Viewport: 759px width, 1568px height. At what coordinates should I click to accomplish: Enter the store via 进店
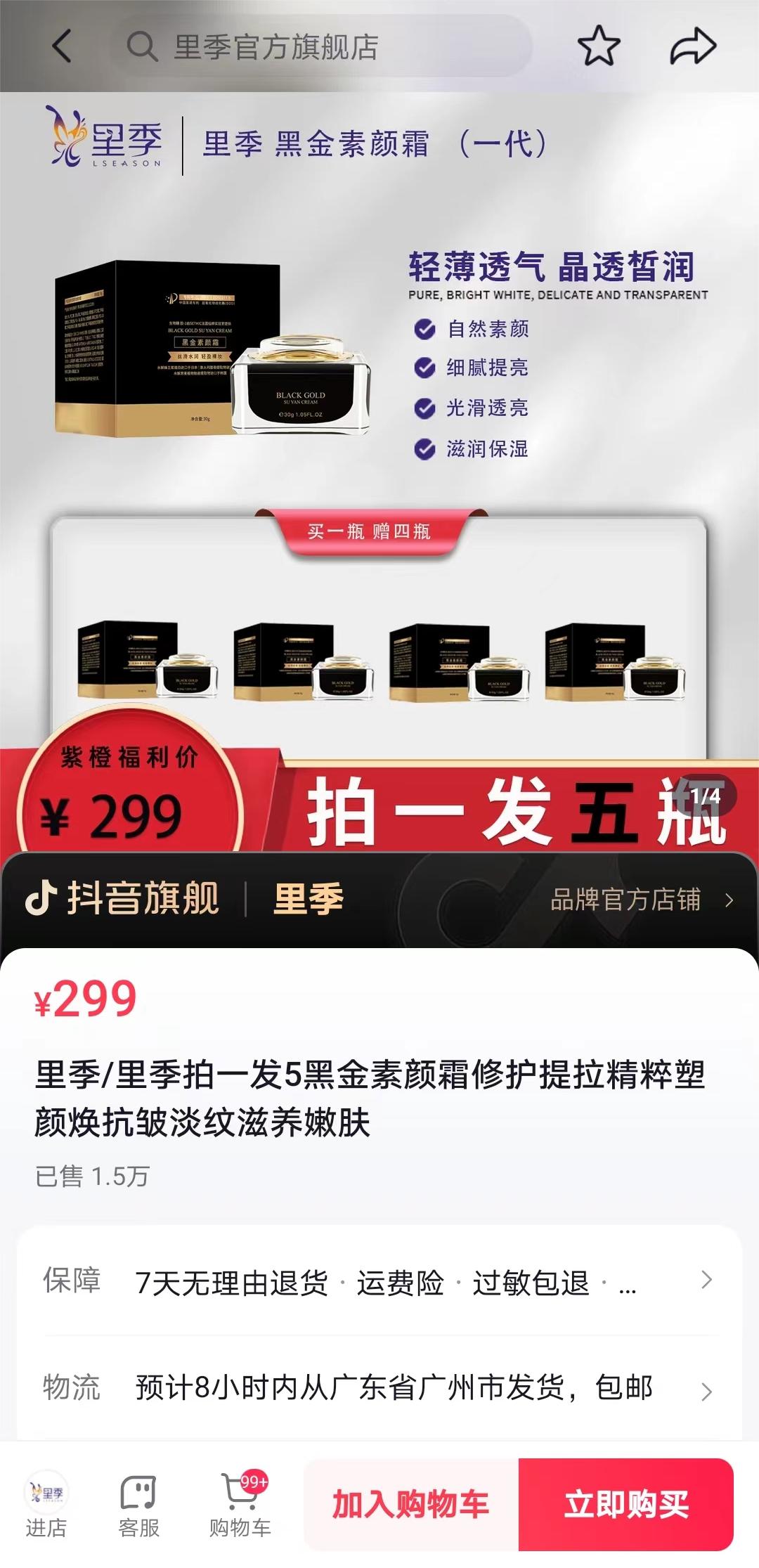click(46, 1505)
